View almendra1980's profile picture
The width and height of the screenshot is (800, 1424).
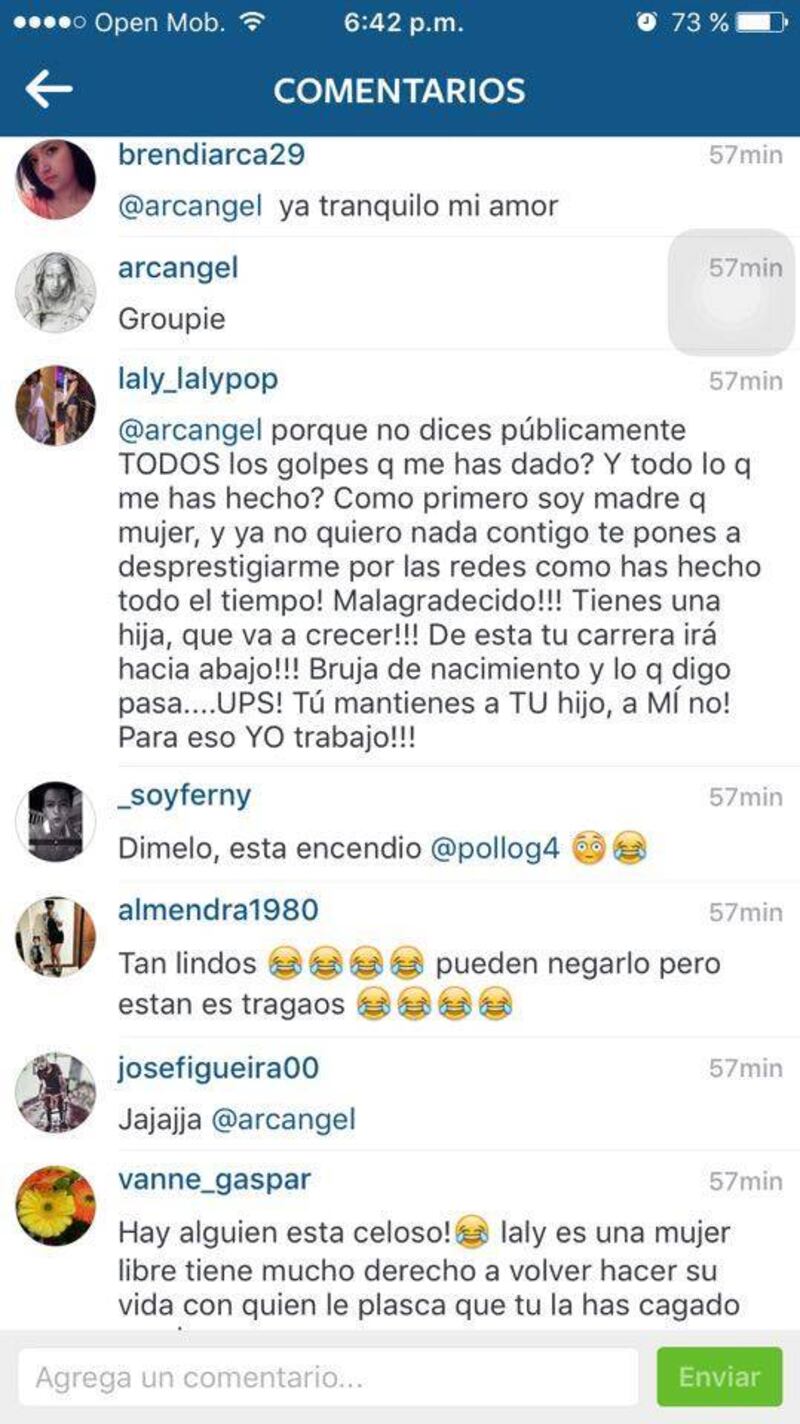56,936
